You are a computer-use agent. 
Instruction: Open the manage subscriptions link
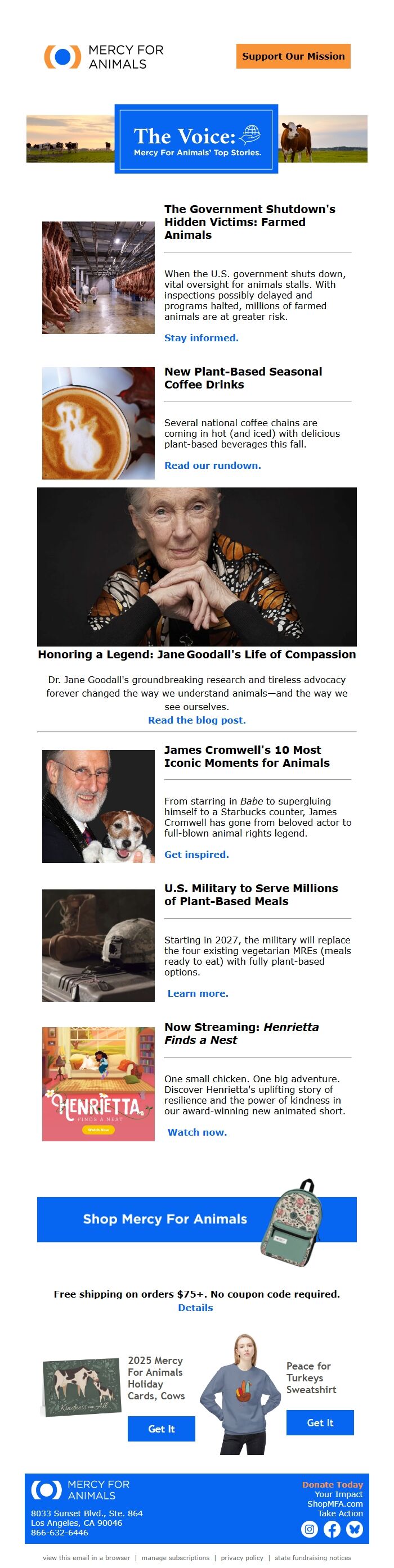click(175, 1558)
